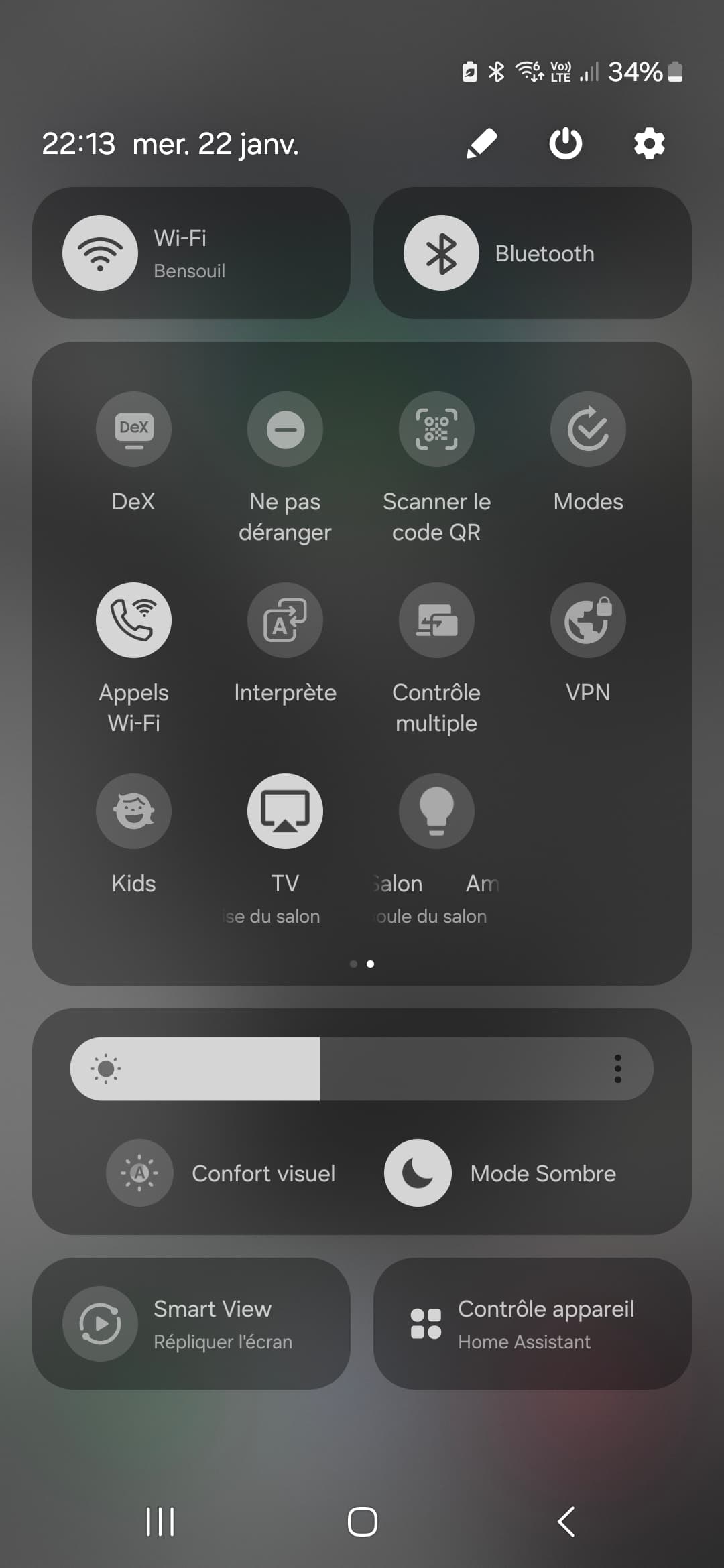Turn off Bluetooth
724x1568 pixels.
441,253
